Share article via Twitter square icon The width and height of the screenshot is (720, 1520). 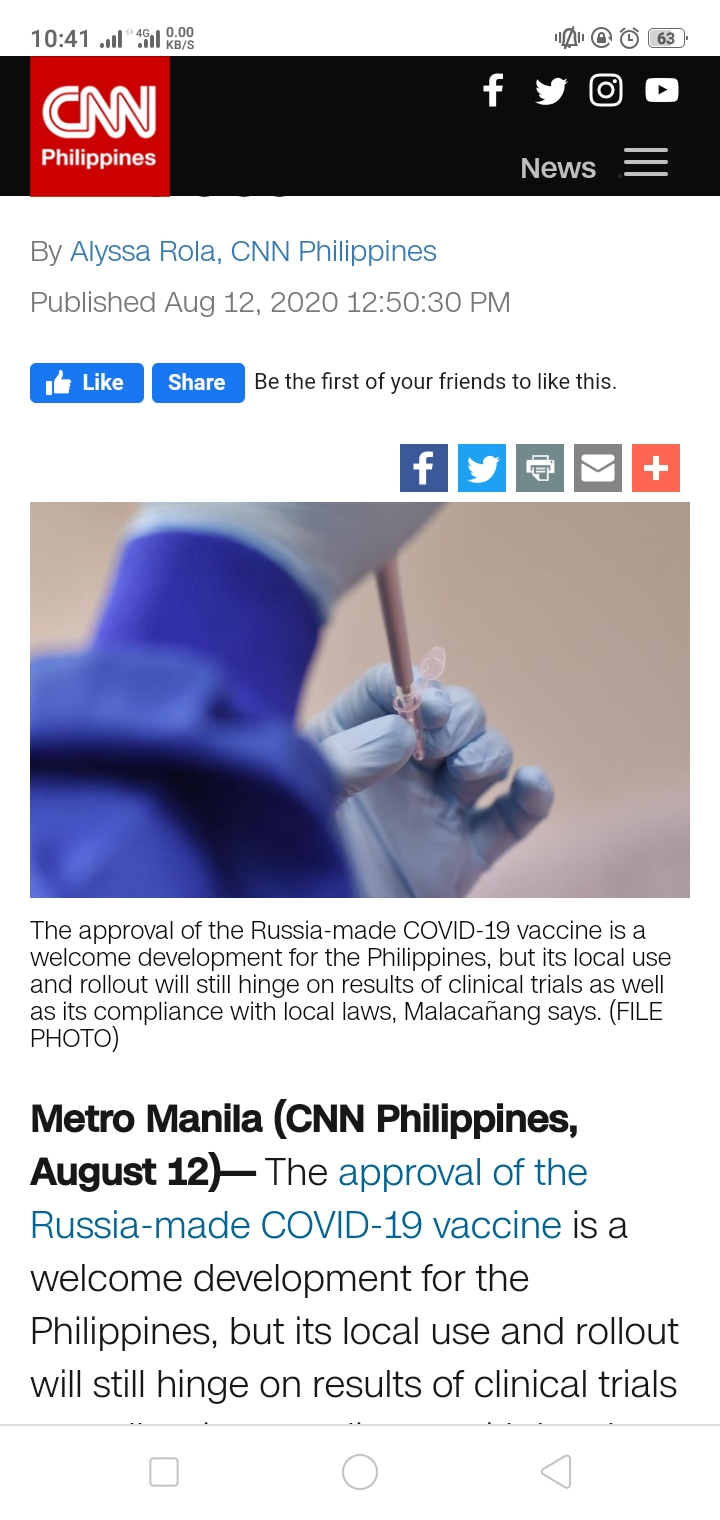pos(482,468)
